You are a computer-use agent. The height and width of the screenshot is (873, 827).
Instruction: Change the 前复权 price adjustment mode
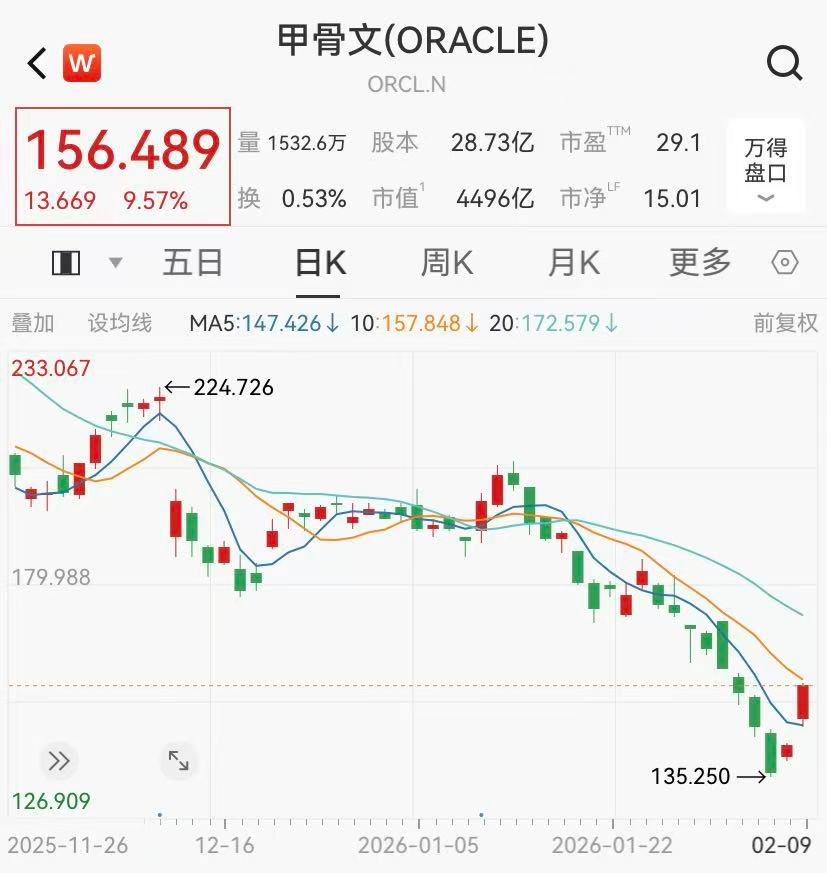785,323
